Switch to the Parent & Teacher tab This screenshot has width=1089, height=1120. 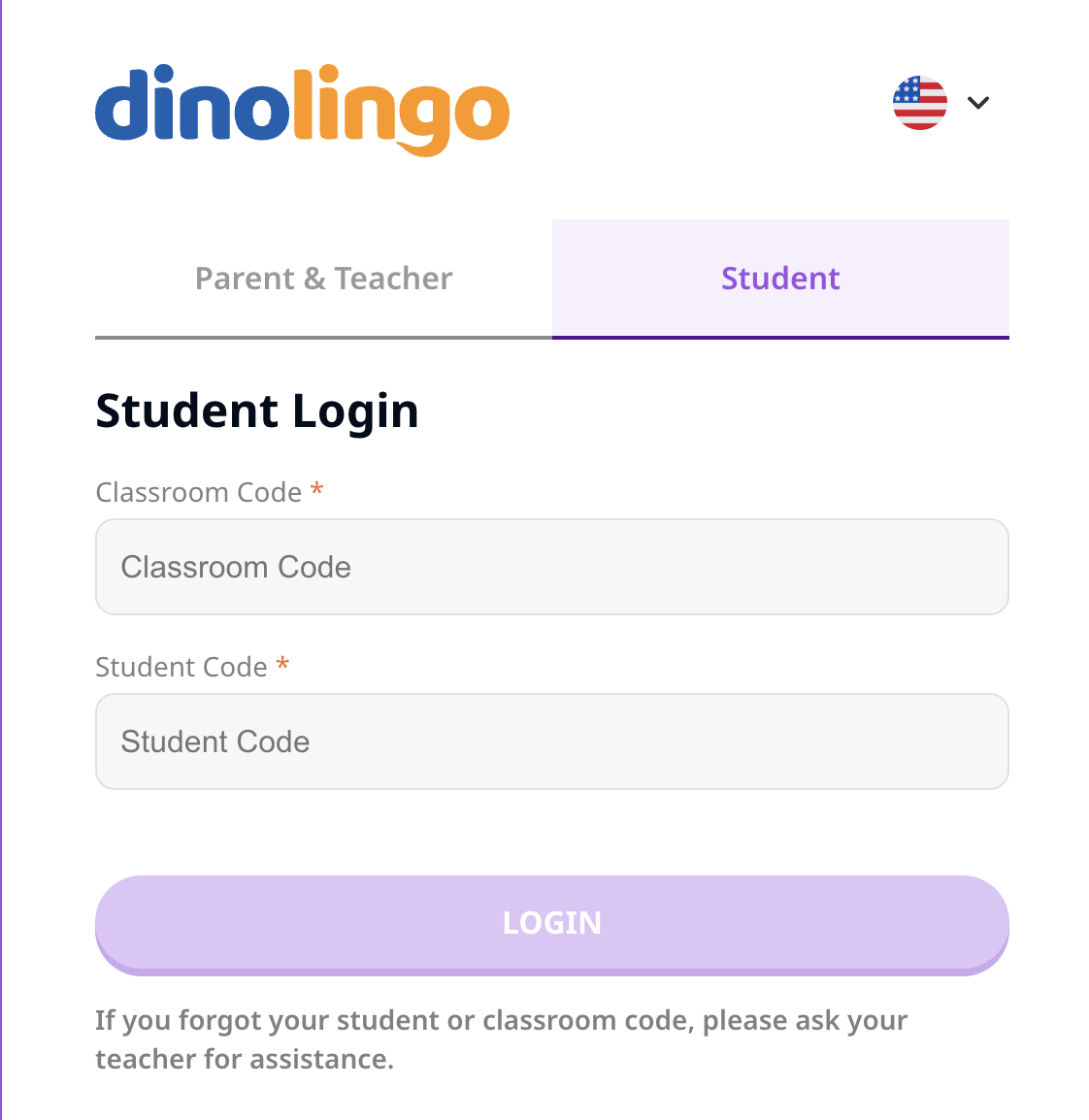pos(323,279)
